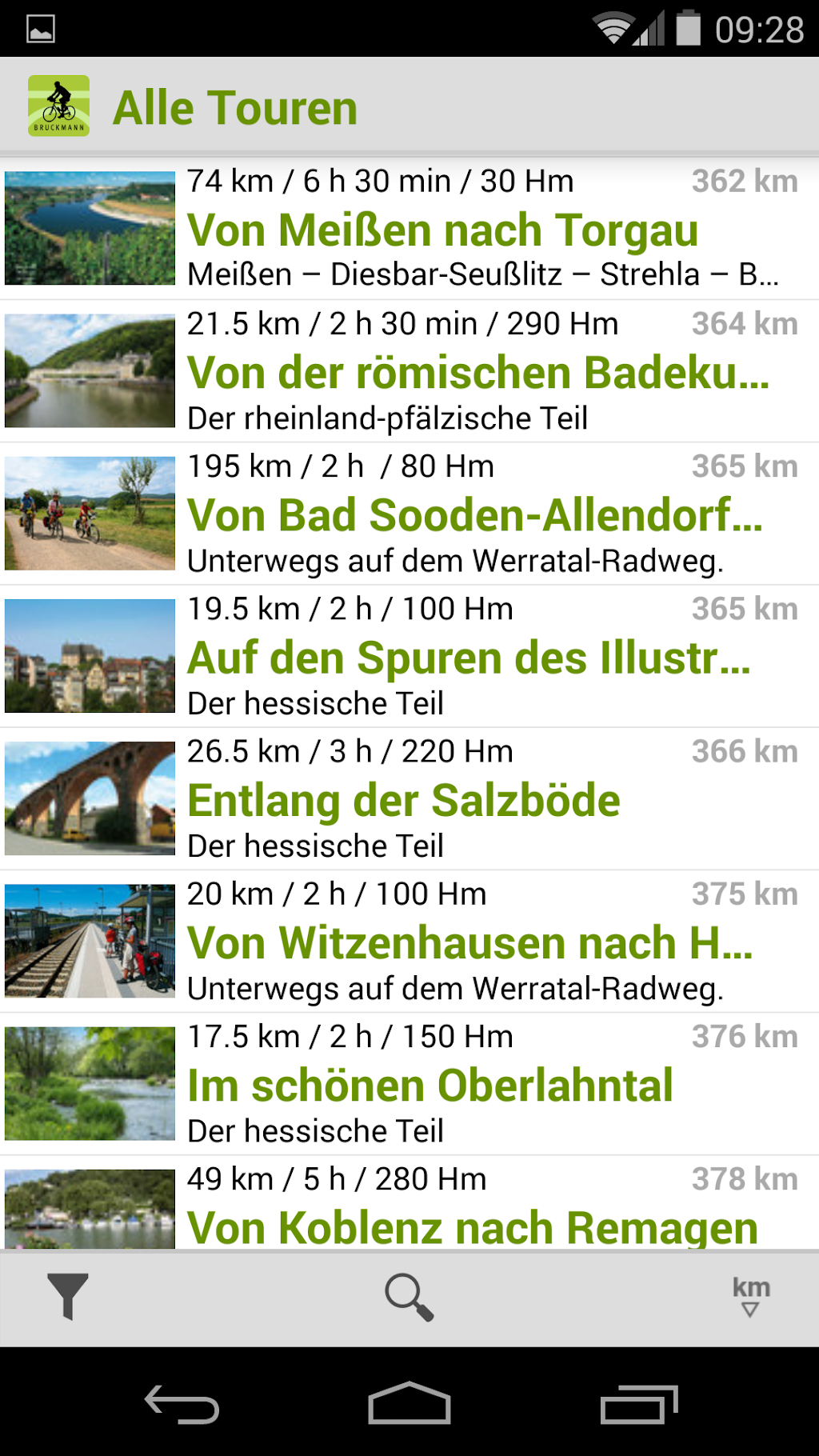819x1456 pixels.
Task: Select the Von der römischen Badeku… tour
Action: [477, 373]
